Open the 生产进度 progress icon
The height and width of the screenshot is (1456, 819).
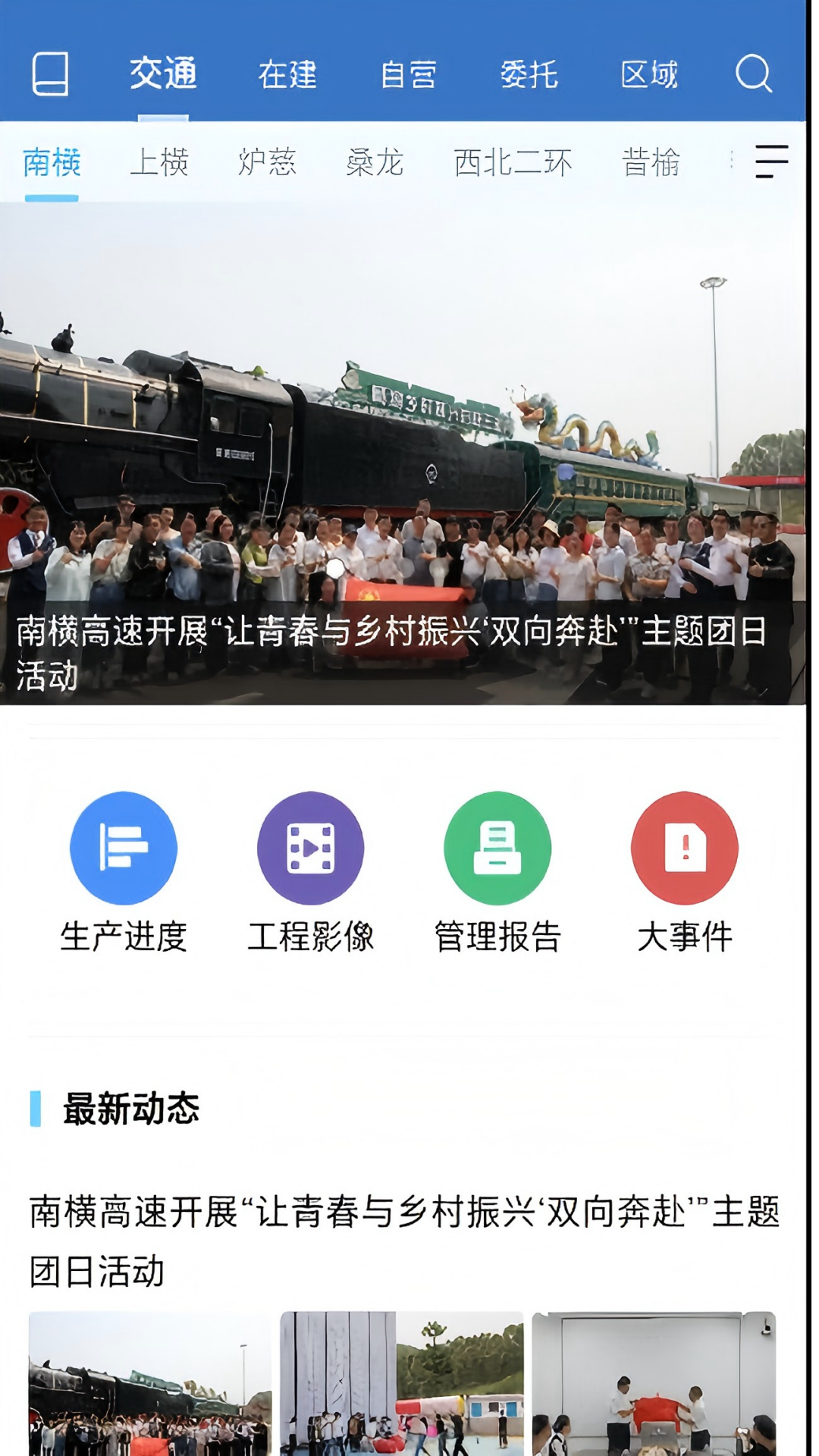click(x=124, y=848)
